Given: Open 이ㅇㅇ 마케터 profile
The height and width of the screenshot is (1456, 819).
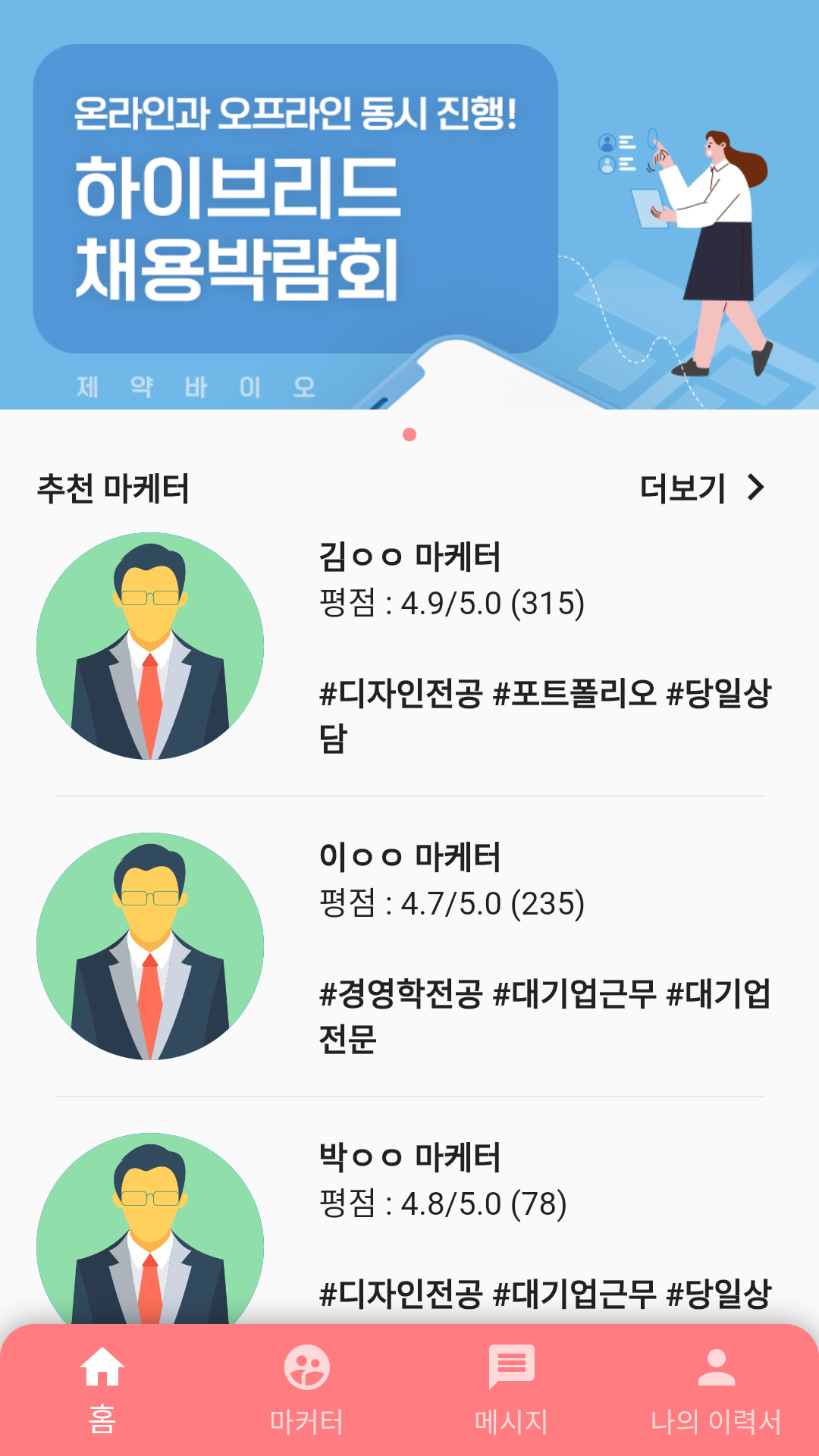Looking at the screenshot, I should tap(409, 946).
